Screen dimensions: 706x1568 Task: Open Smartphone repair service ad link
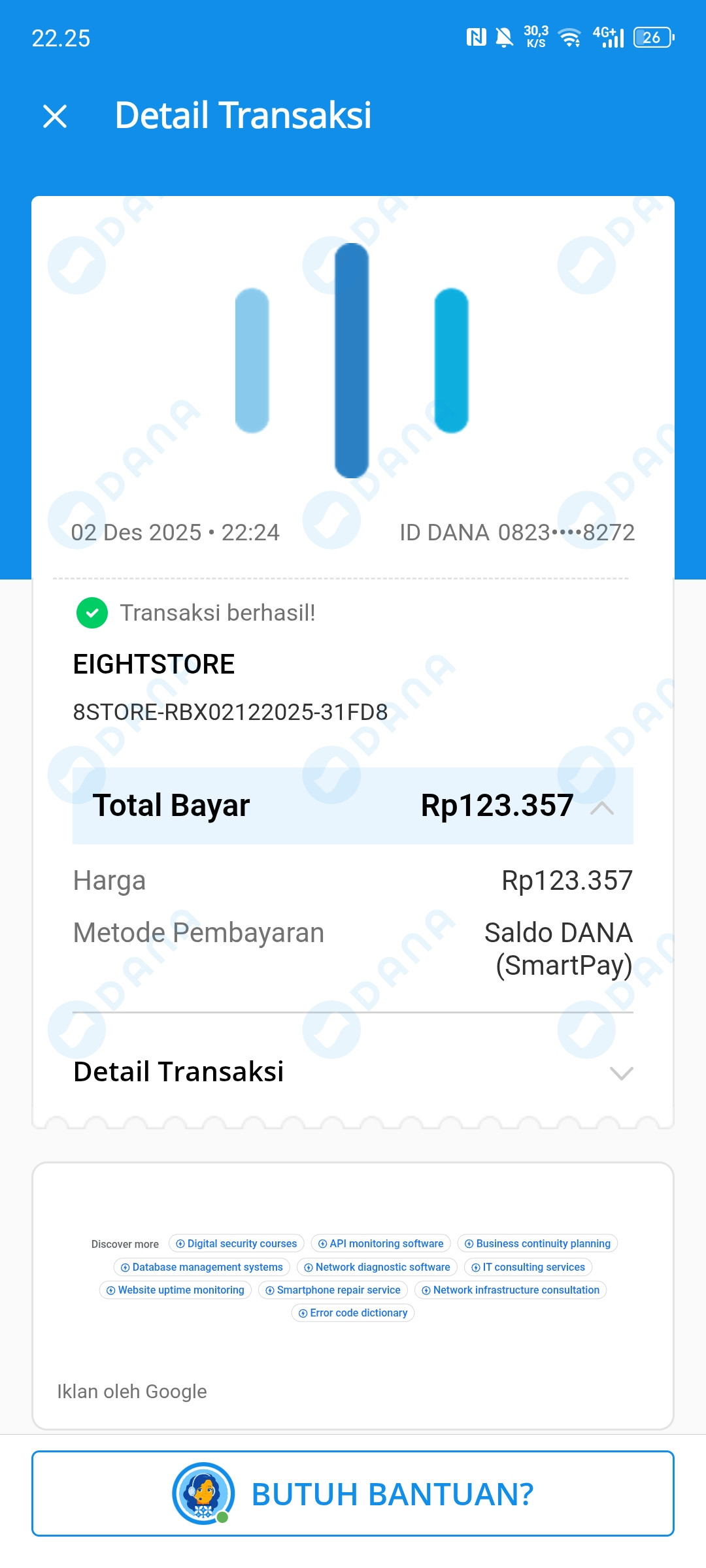tap(333, 1290)
